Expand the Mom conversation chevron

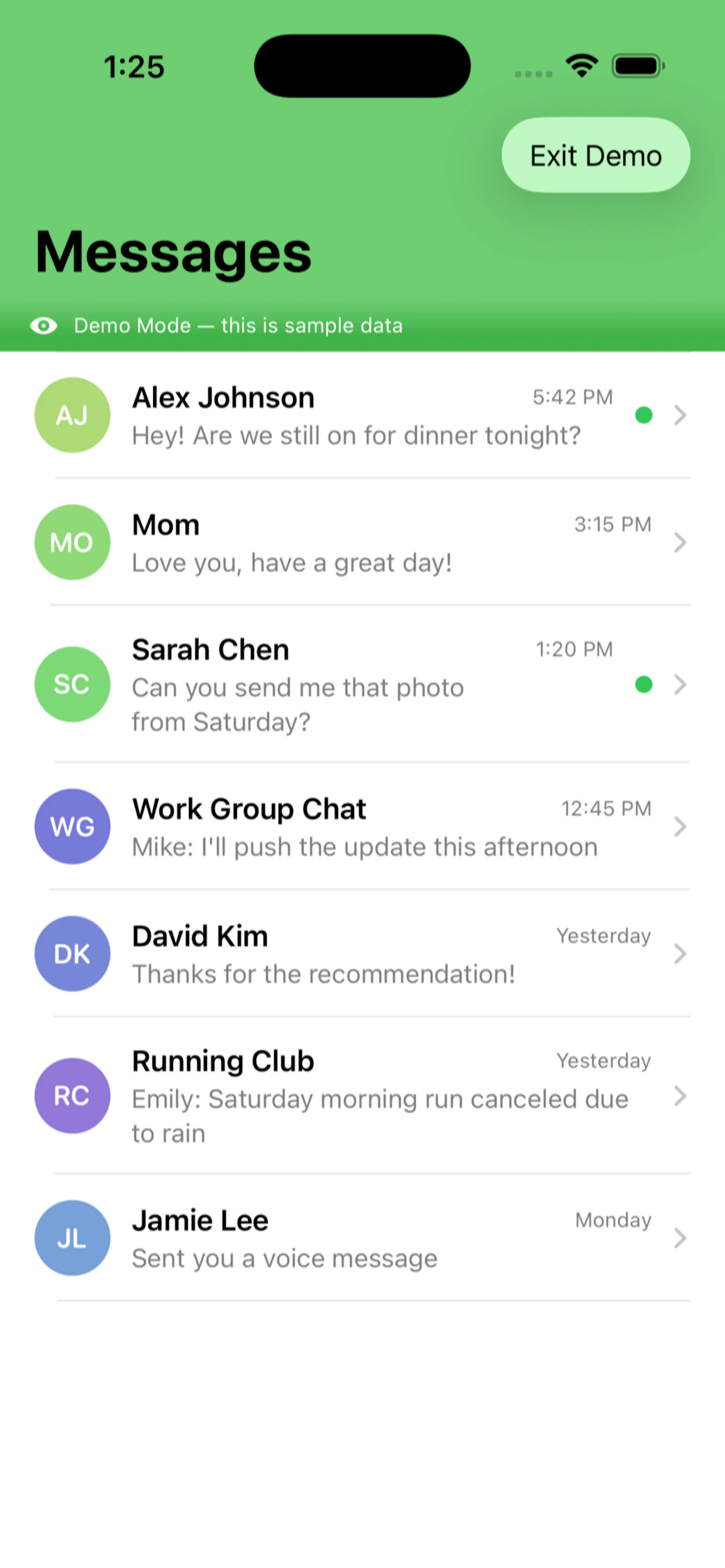click(679, 542)
